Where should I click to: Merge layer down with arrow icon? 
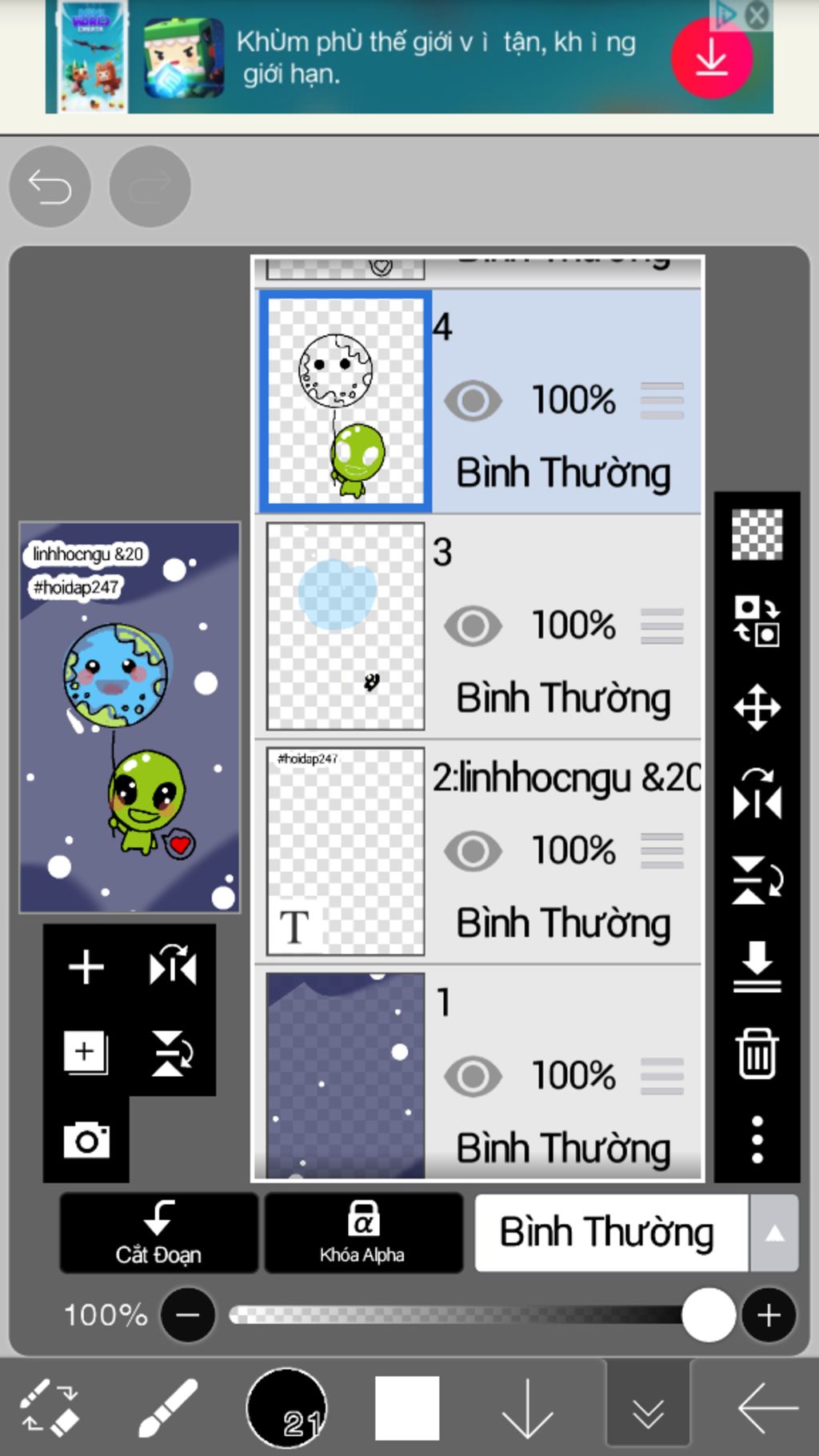click(x=757, y=966)
